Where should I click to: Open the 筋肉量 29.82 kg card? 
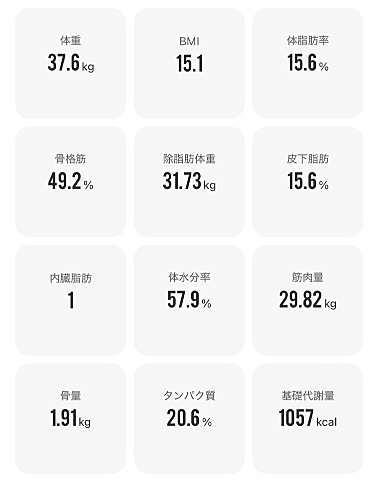(x=308, y=300)
